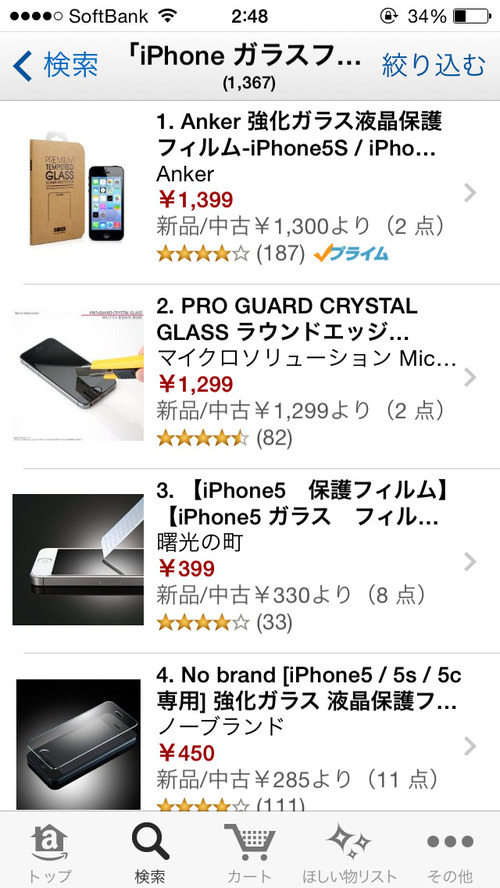Go back to 検索
The image size is (500, 888).
(x=55, y=65)
